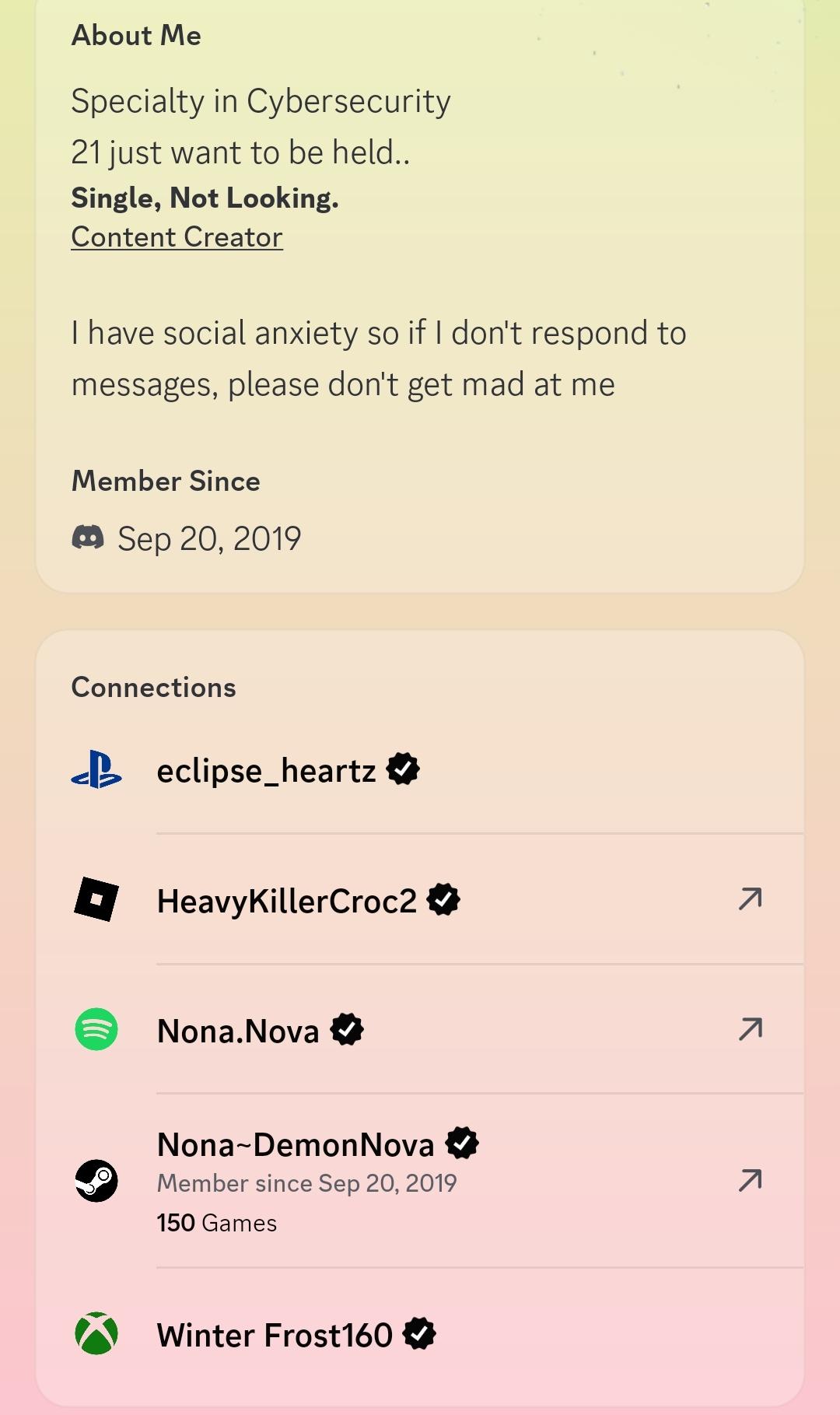Tap the eclipse_heartz PlayStation connection

266,771
